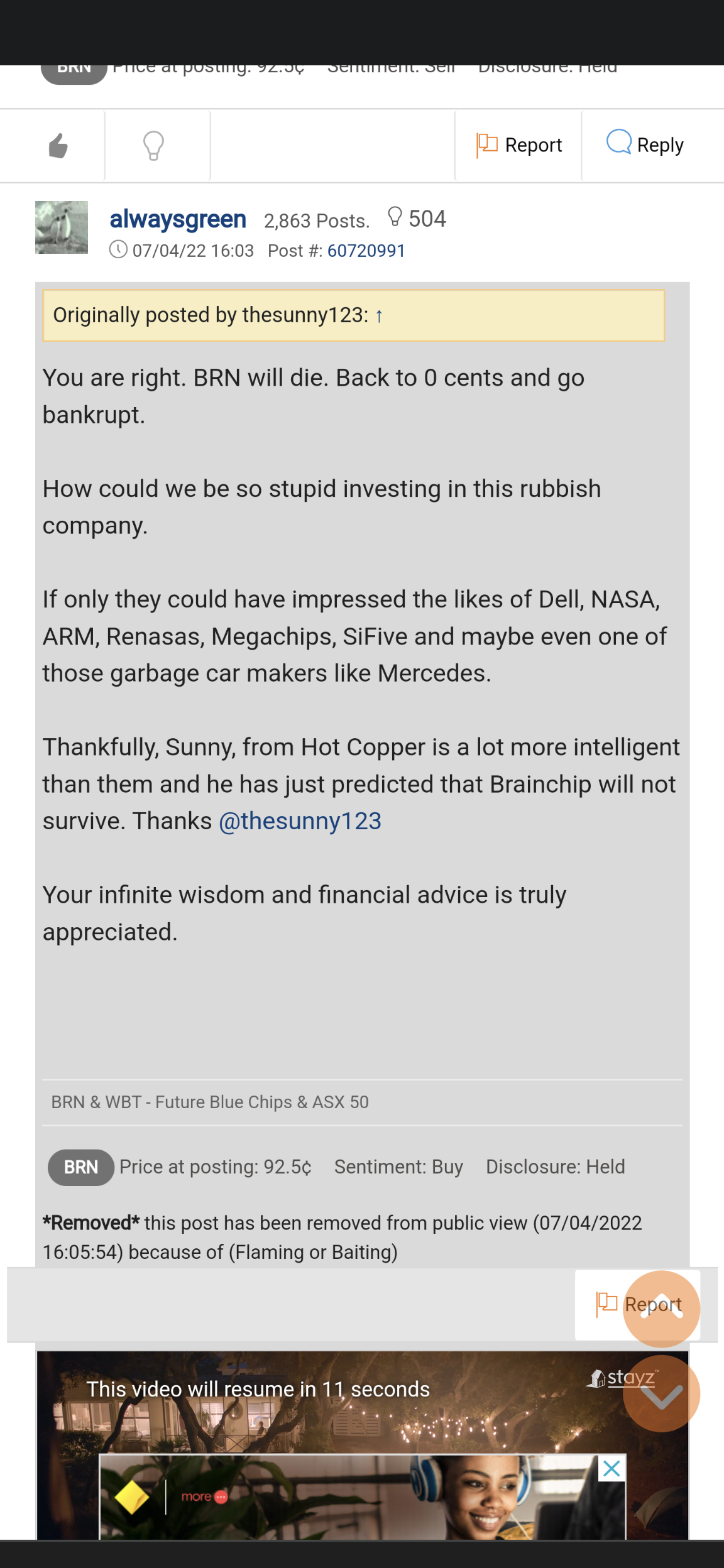Viewport: 724px width, 1568px height.
Task: Report the post above alwaysgreen's
Action: pos(519,145)
